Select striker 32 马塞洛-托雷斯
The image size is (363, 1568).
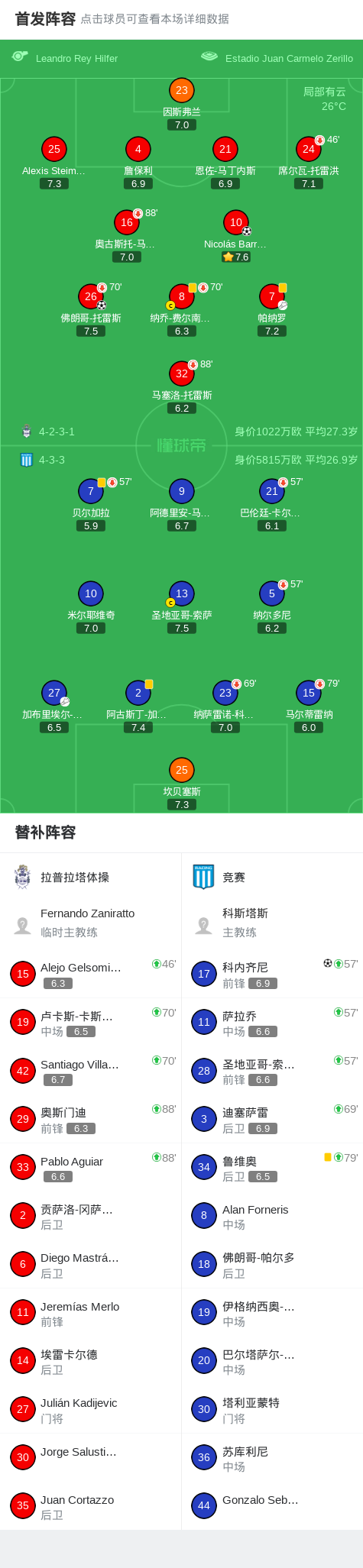pos(181,388)
